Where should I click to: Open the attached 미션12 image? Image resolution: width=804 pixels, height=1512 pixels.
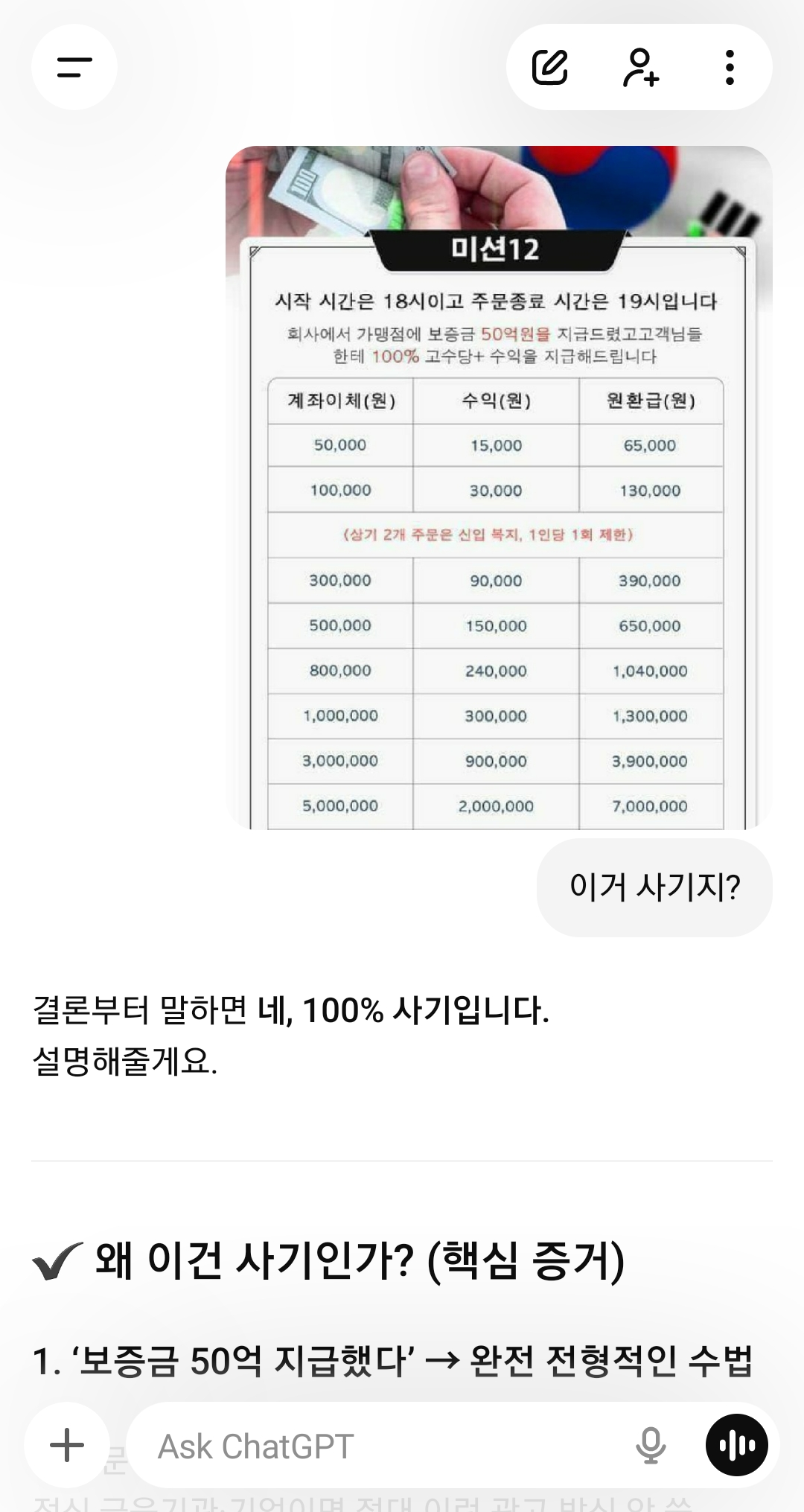[498, 488]
